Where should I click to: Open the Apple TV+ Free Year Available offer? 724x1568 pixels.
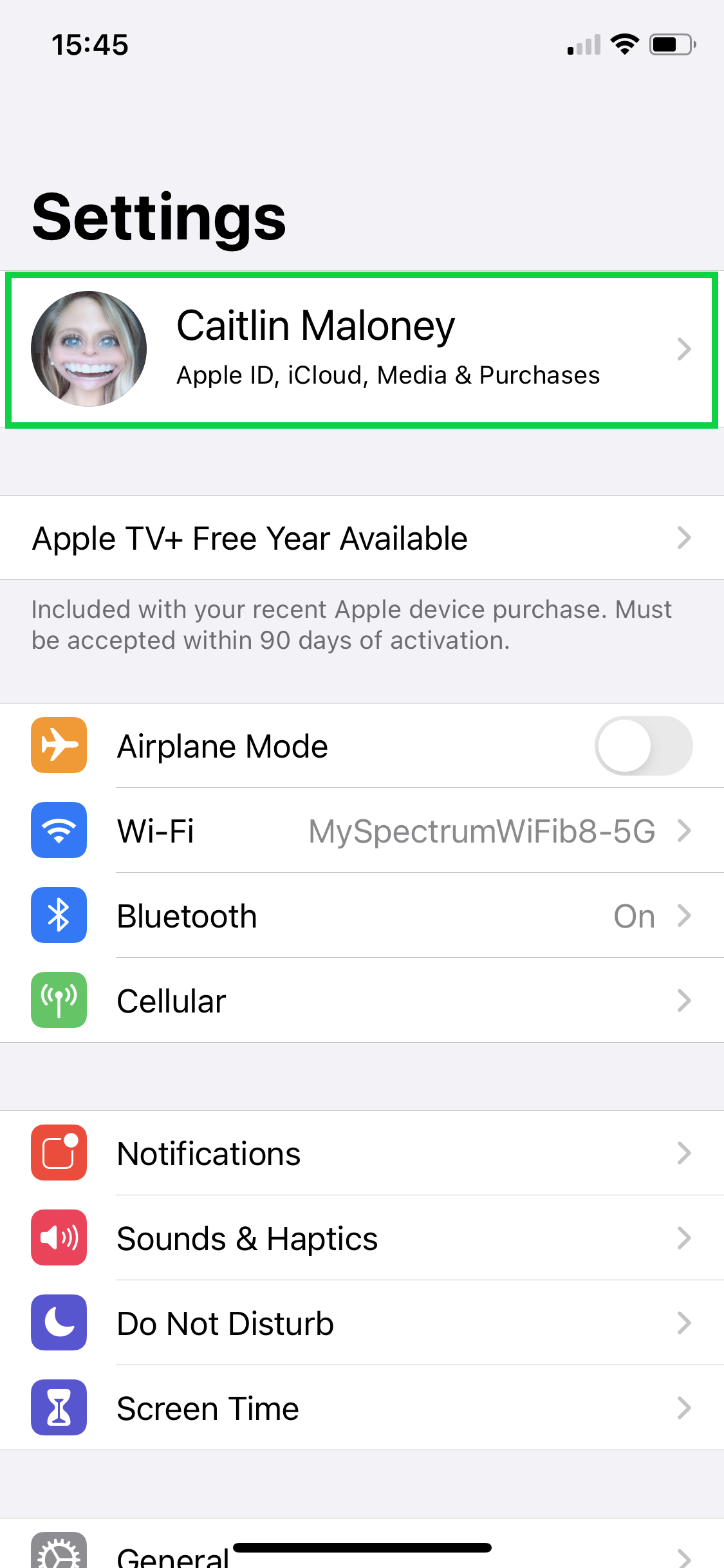360,538
